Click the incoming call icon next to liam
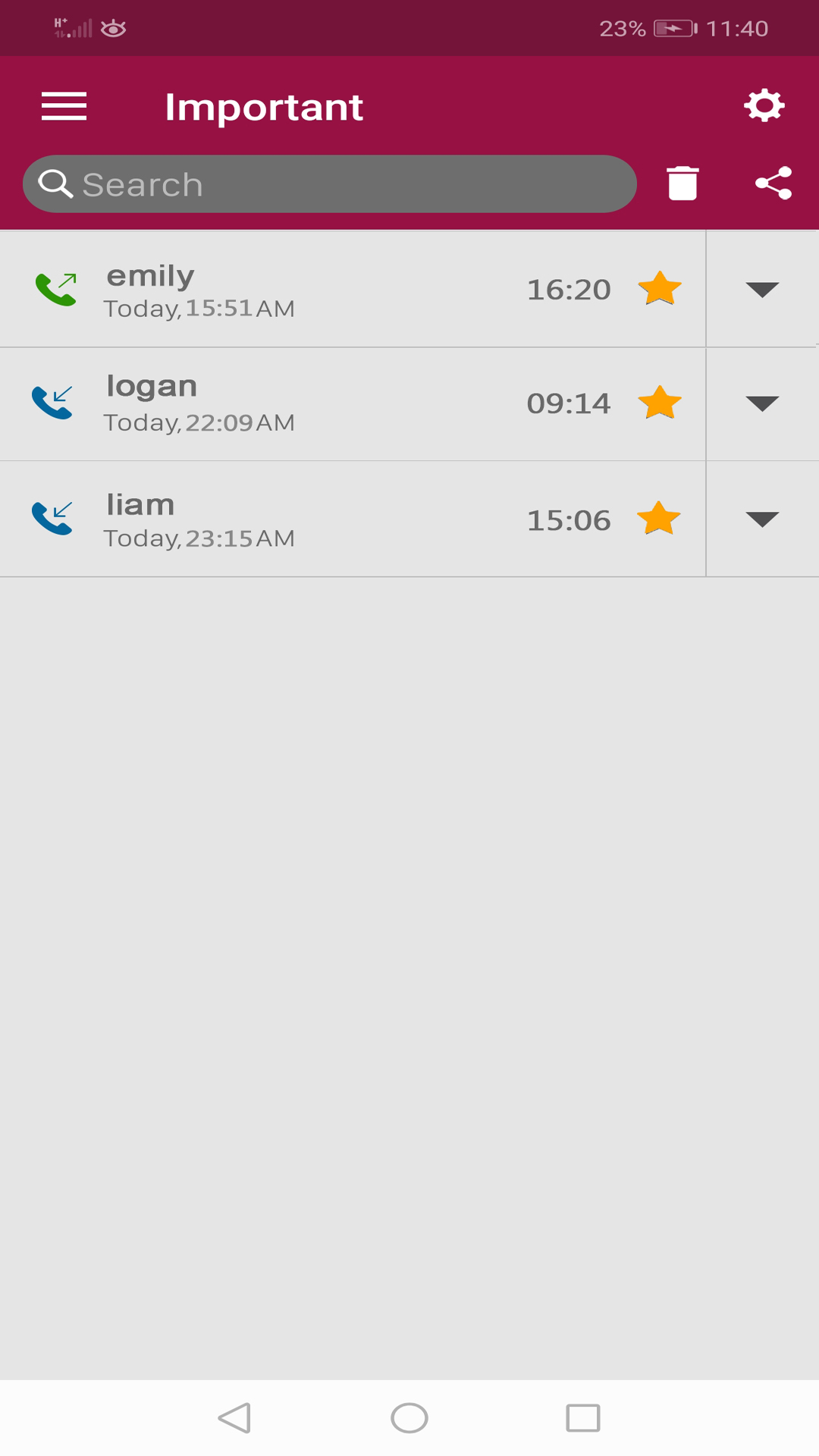Screen dimensions: 819x1456 53,518
